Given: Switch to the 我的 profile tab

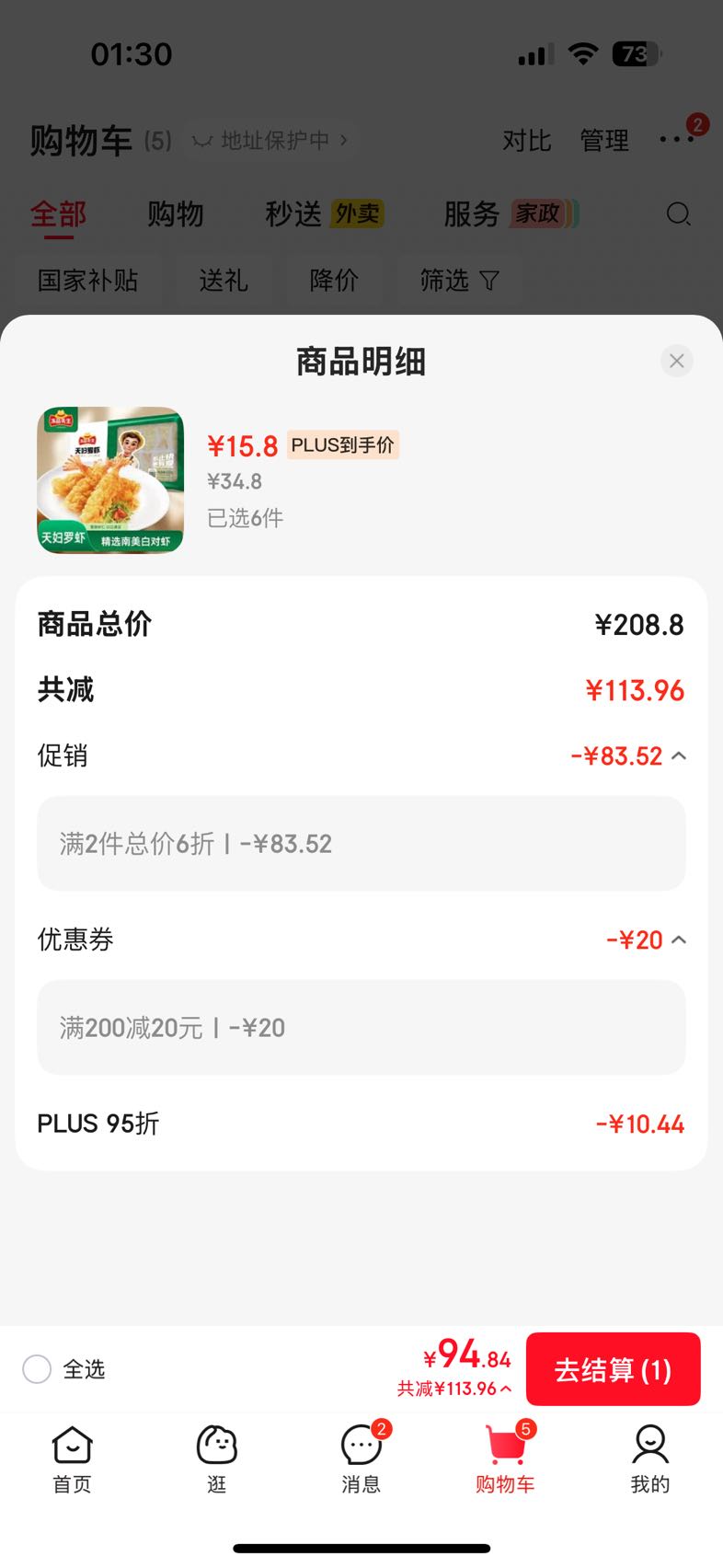Looking at the screenshot, I should [x=649, y=1459].
